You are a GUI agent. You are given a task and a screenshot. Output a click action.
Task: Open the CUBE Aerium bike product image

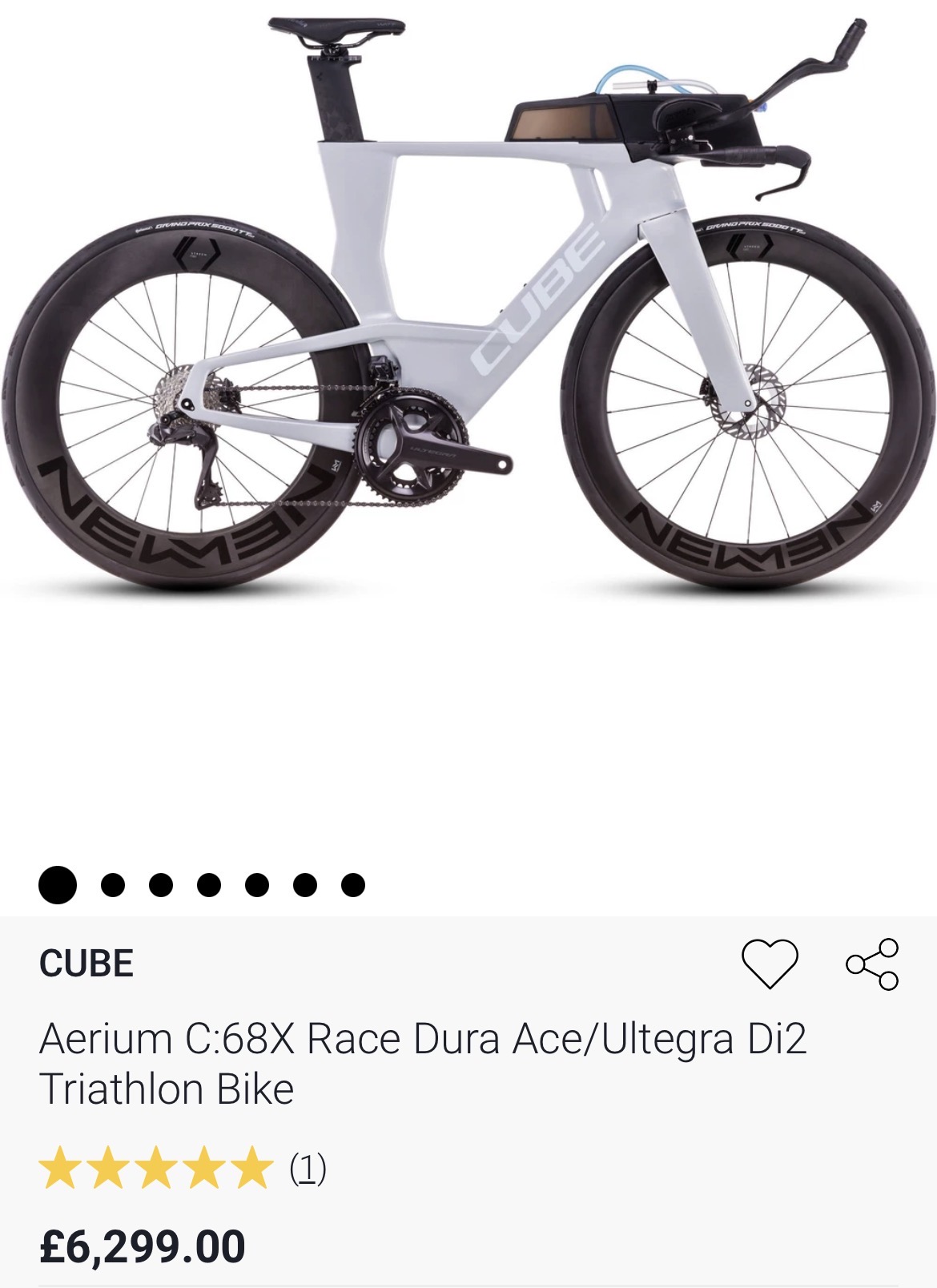pos(468,304)
